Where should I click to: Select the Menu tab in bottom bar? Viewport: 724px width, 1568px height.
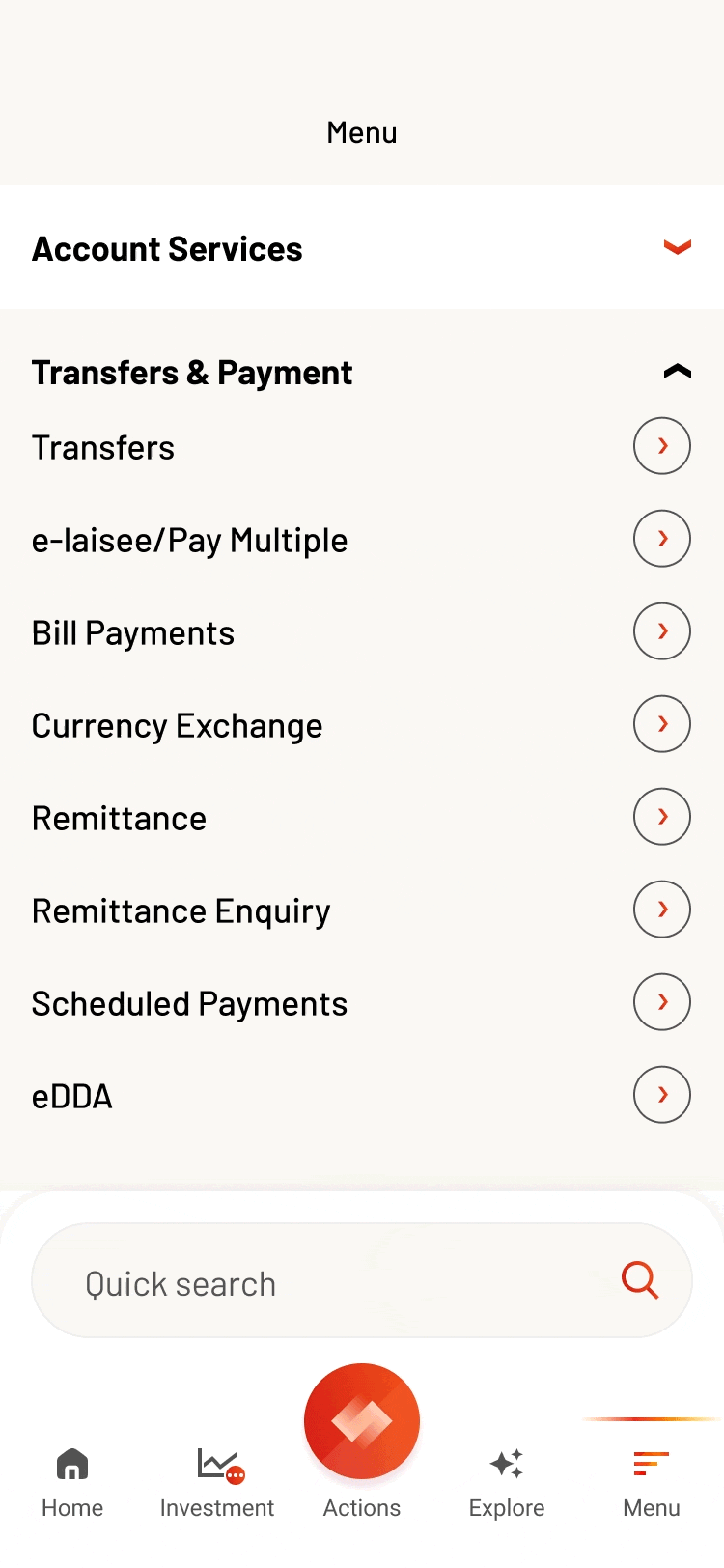(652, 1484)
